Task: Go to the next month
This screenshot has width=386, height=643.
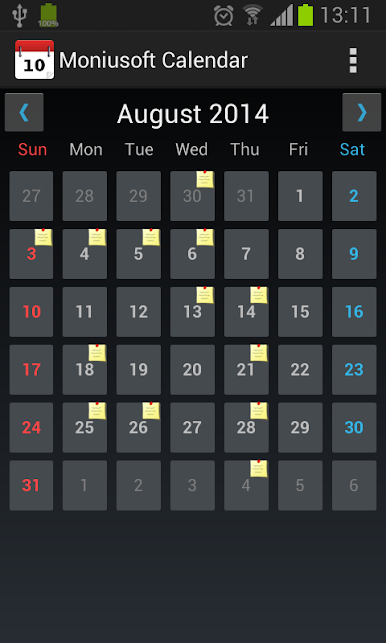Action: coord(362,112)
